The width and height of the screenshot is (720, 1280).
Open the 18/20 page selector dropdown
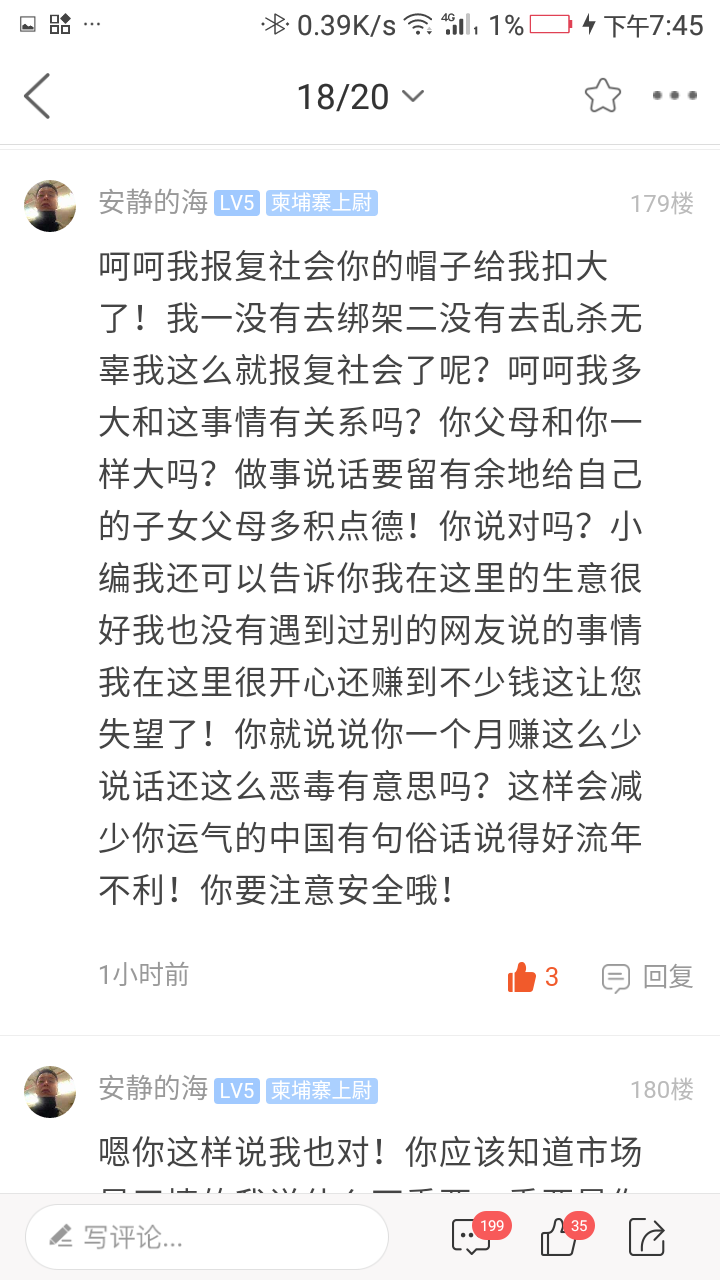[360, 97]
